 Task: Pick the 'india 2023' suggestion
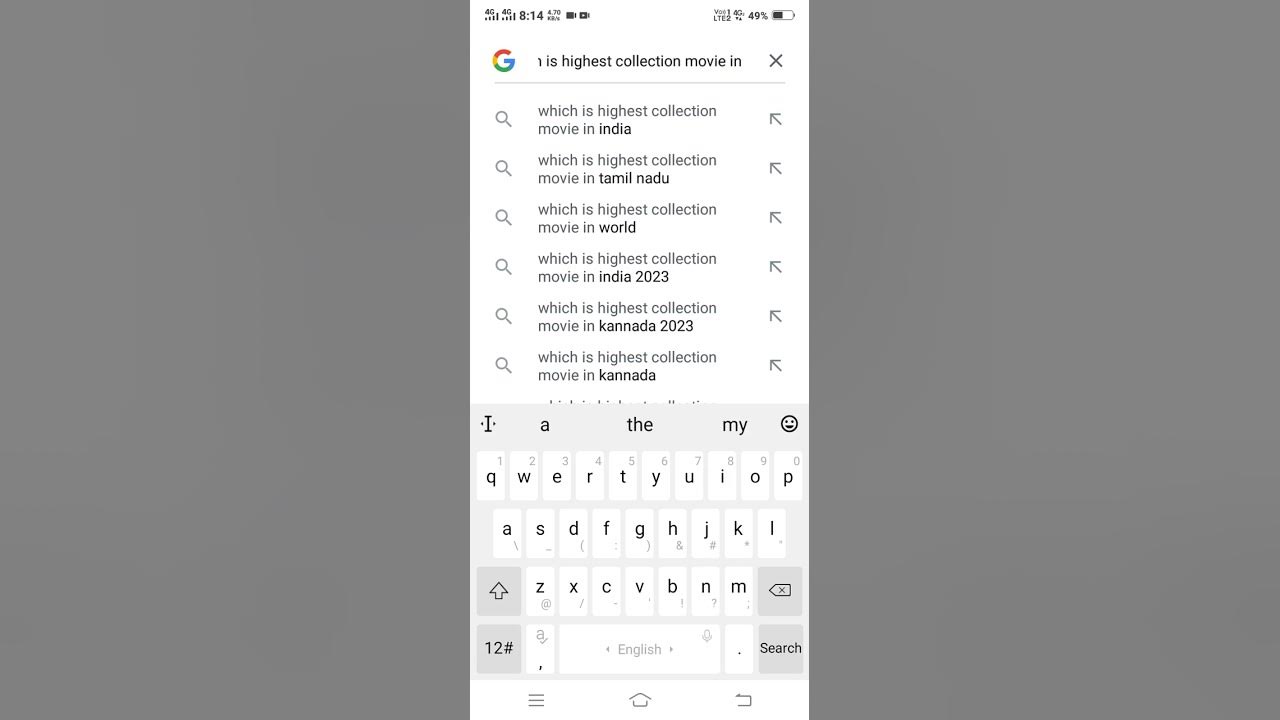(x=627, y=267)
